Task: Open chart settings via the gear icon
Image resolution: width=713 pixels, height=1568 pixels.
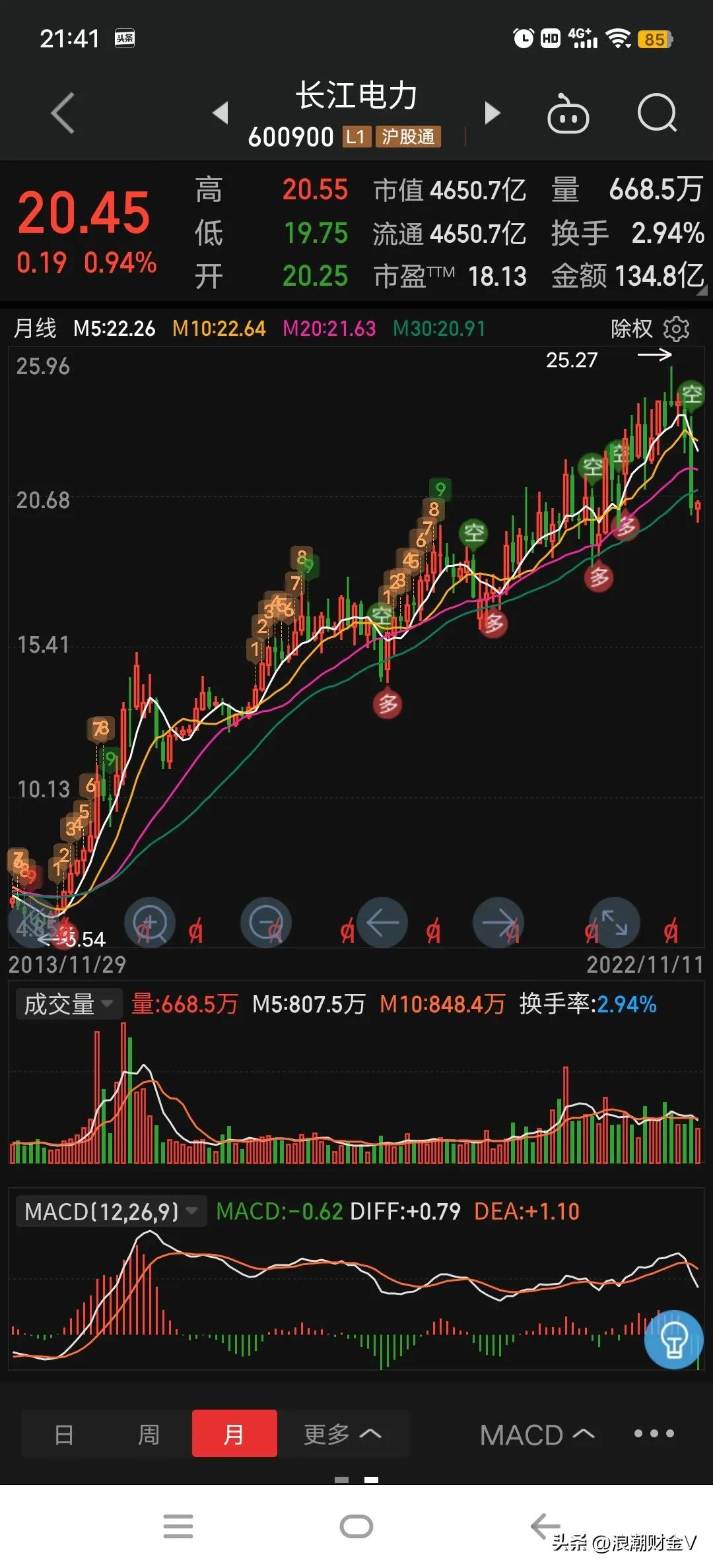Action: tap(677, 328)
